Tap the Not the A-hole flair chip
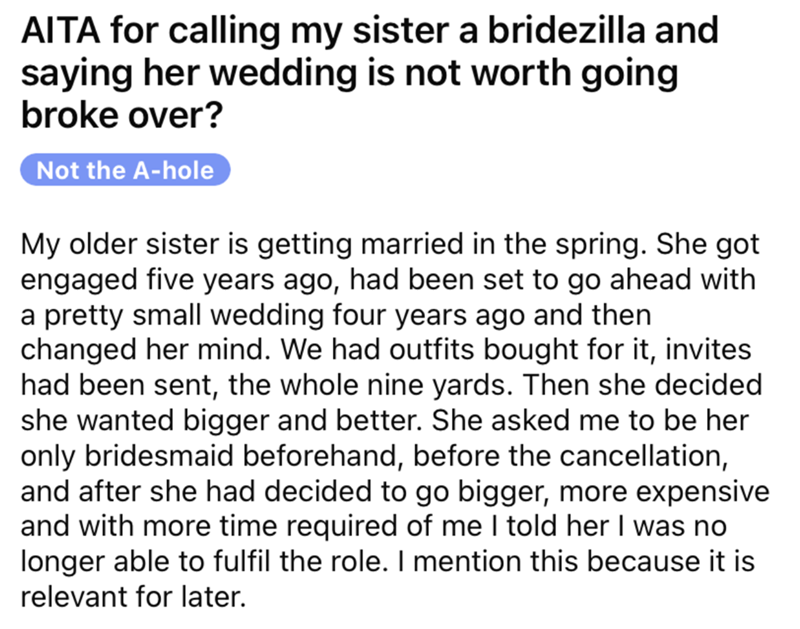The width and height of the screenshot is (800, 629). [x=125, y=170]
